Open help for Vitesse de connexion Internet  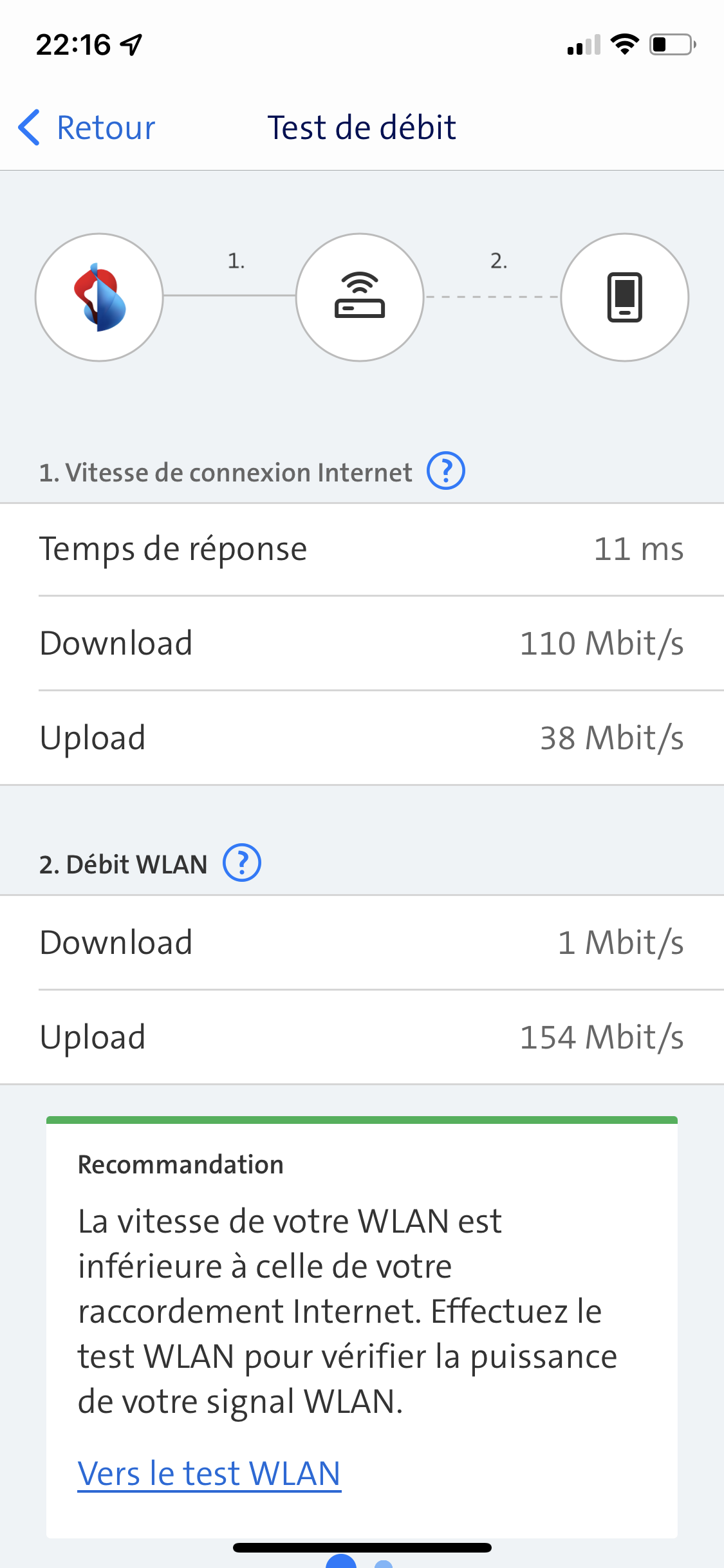[445, 471]
